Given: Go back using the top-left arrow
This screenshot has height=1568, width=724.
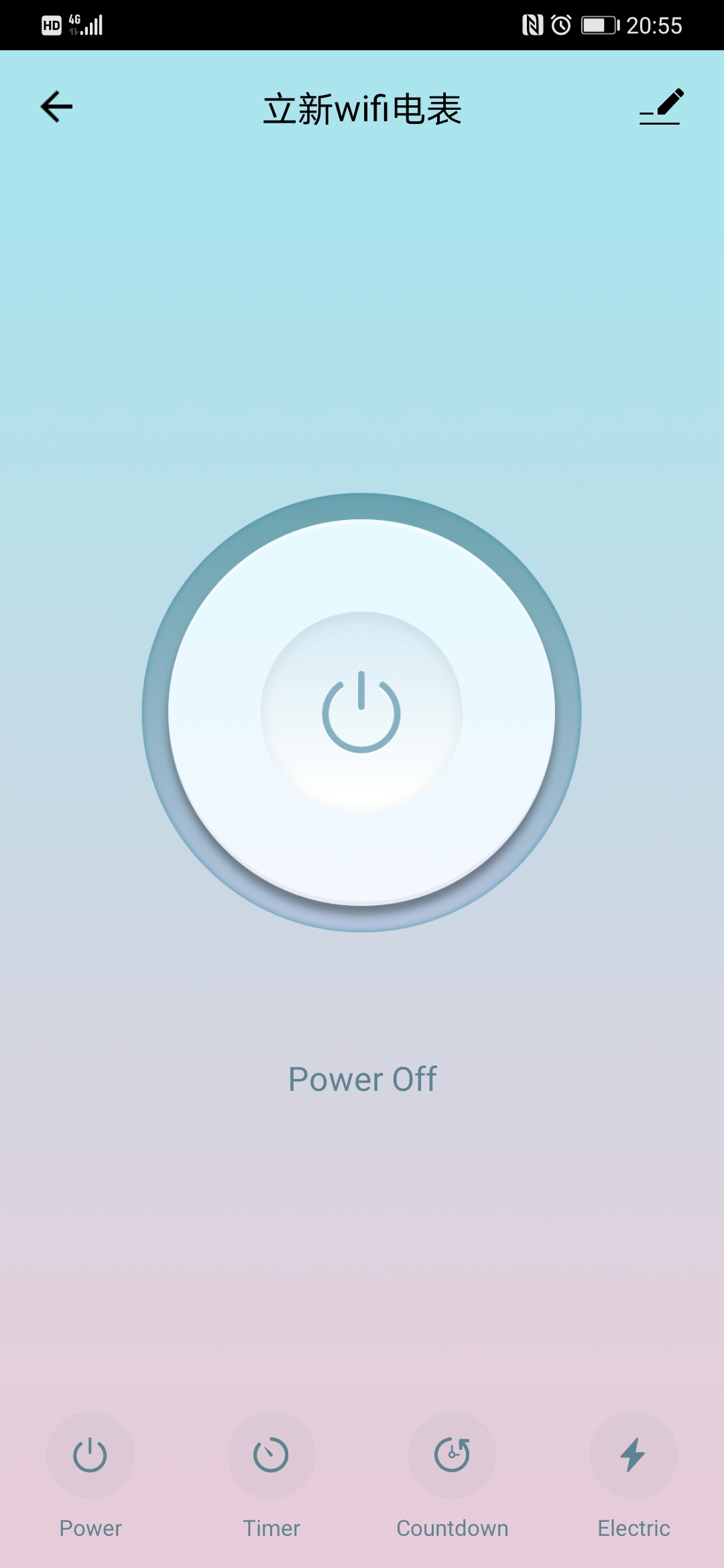Looking at the screenshot, I should click(56, 107).
